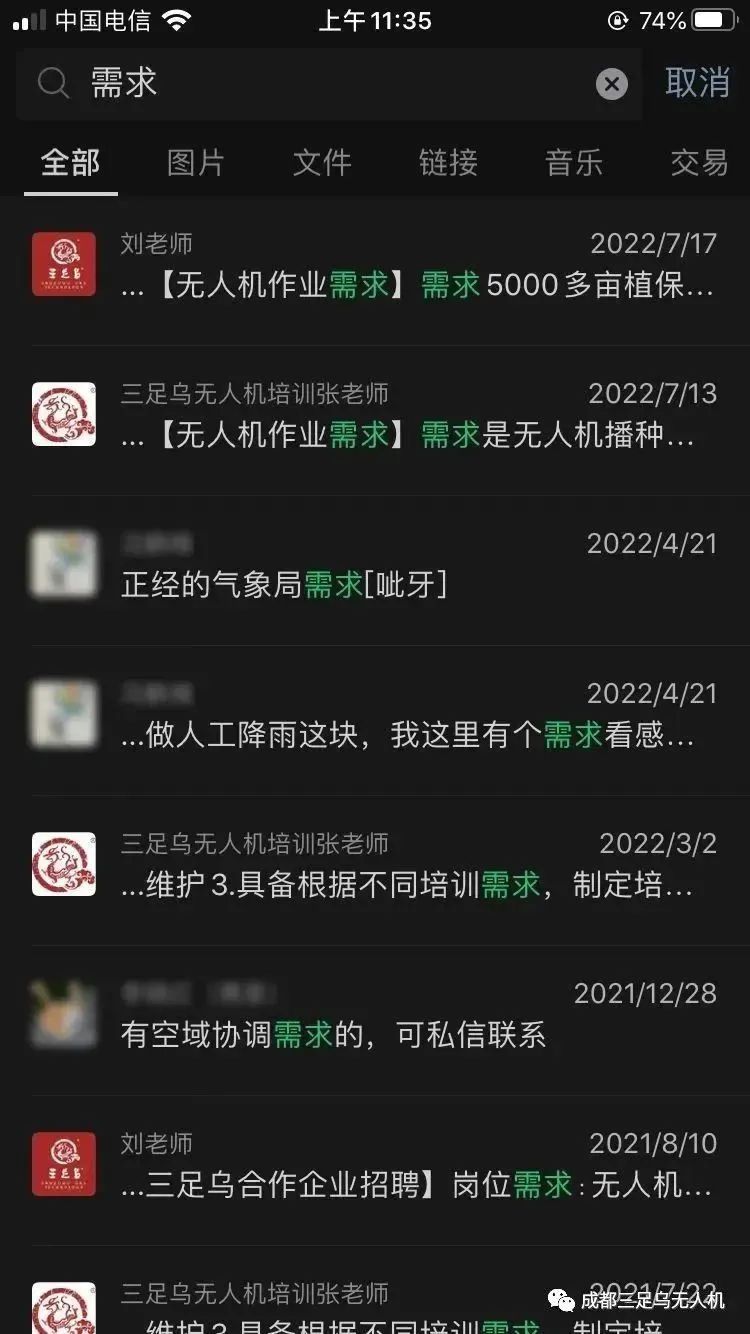The width and height of the screenshot is (750, 1334).
Task: Open the 音乐 search filter tab
Action: coord(573,163)
